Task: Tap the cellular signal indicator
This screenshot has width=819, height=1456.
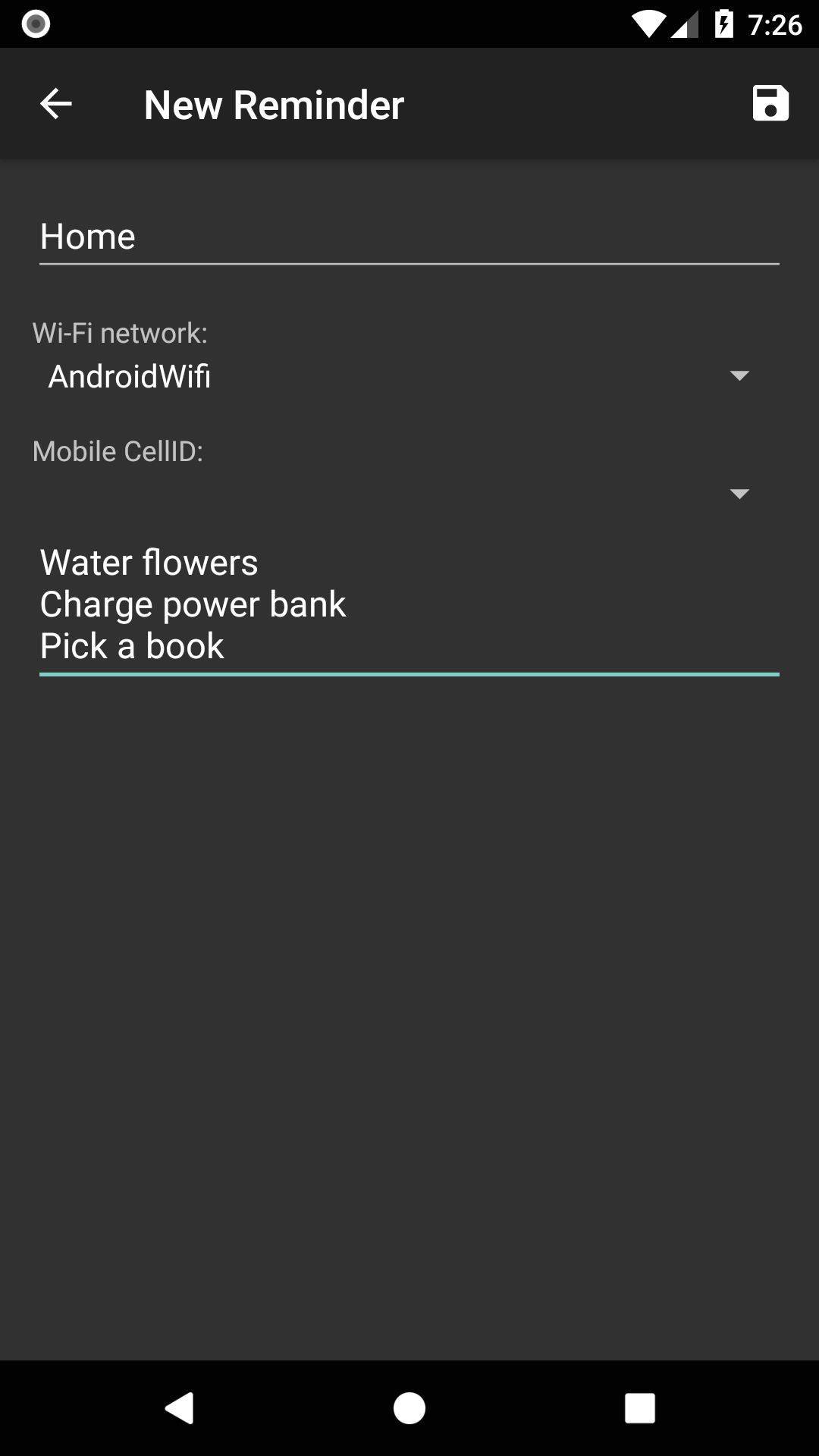Action: 683,23
